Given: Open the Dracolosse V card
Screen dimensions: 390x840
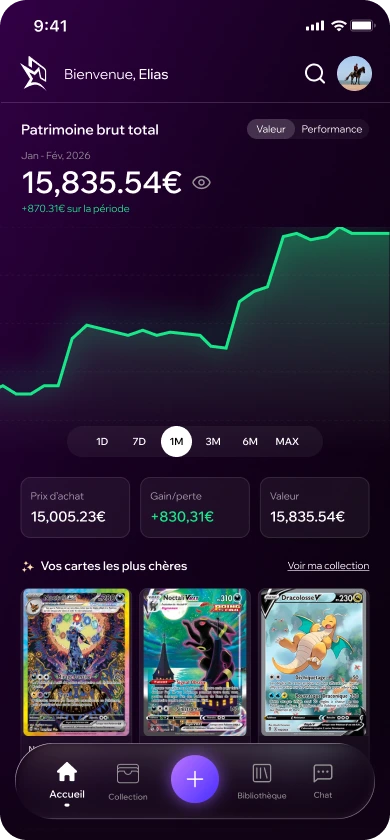Looking at the screenshot, I should (x=314, y=662).
